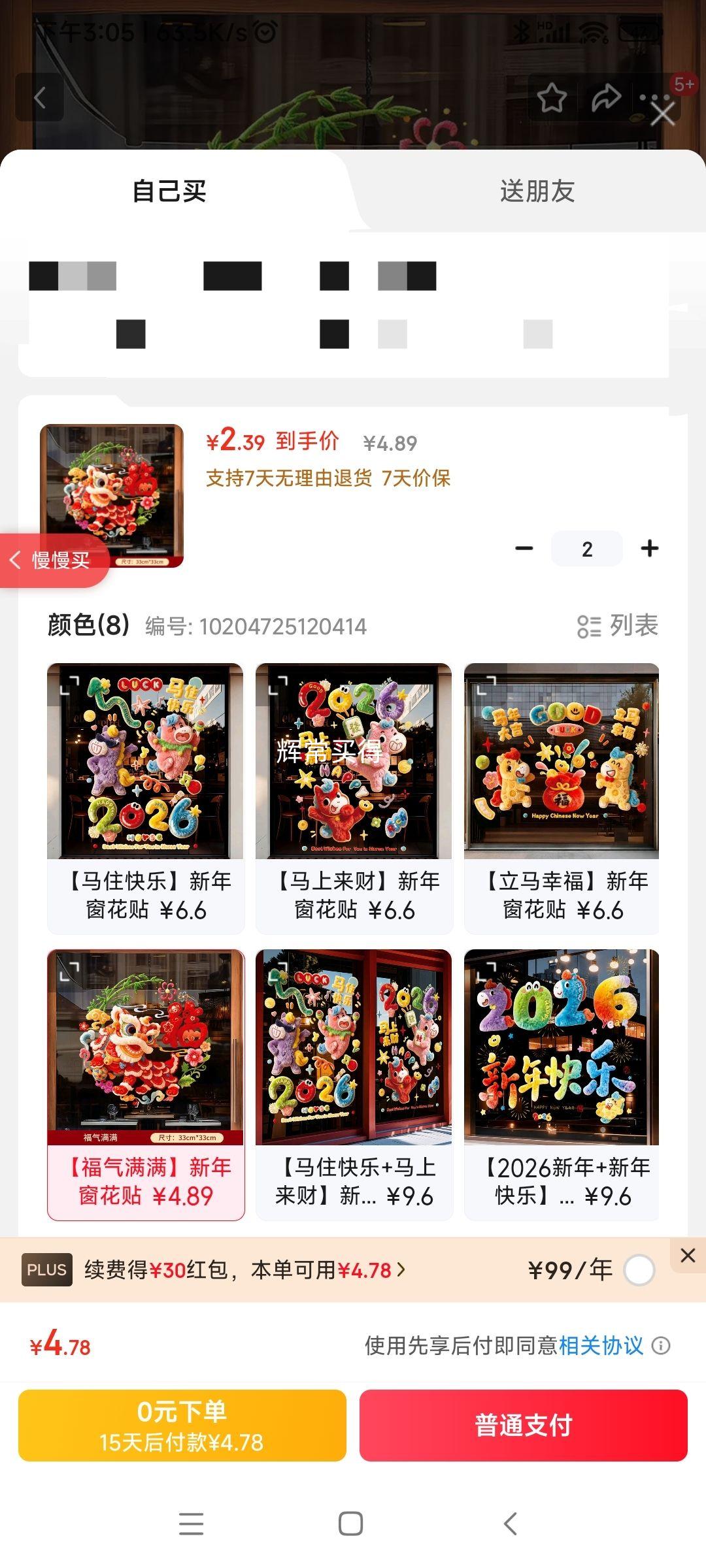The width and height of the screenshot is (706, 1568).
Task: Decrease quantity with the minus stepper
Action: coord(523,549)
